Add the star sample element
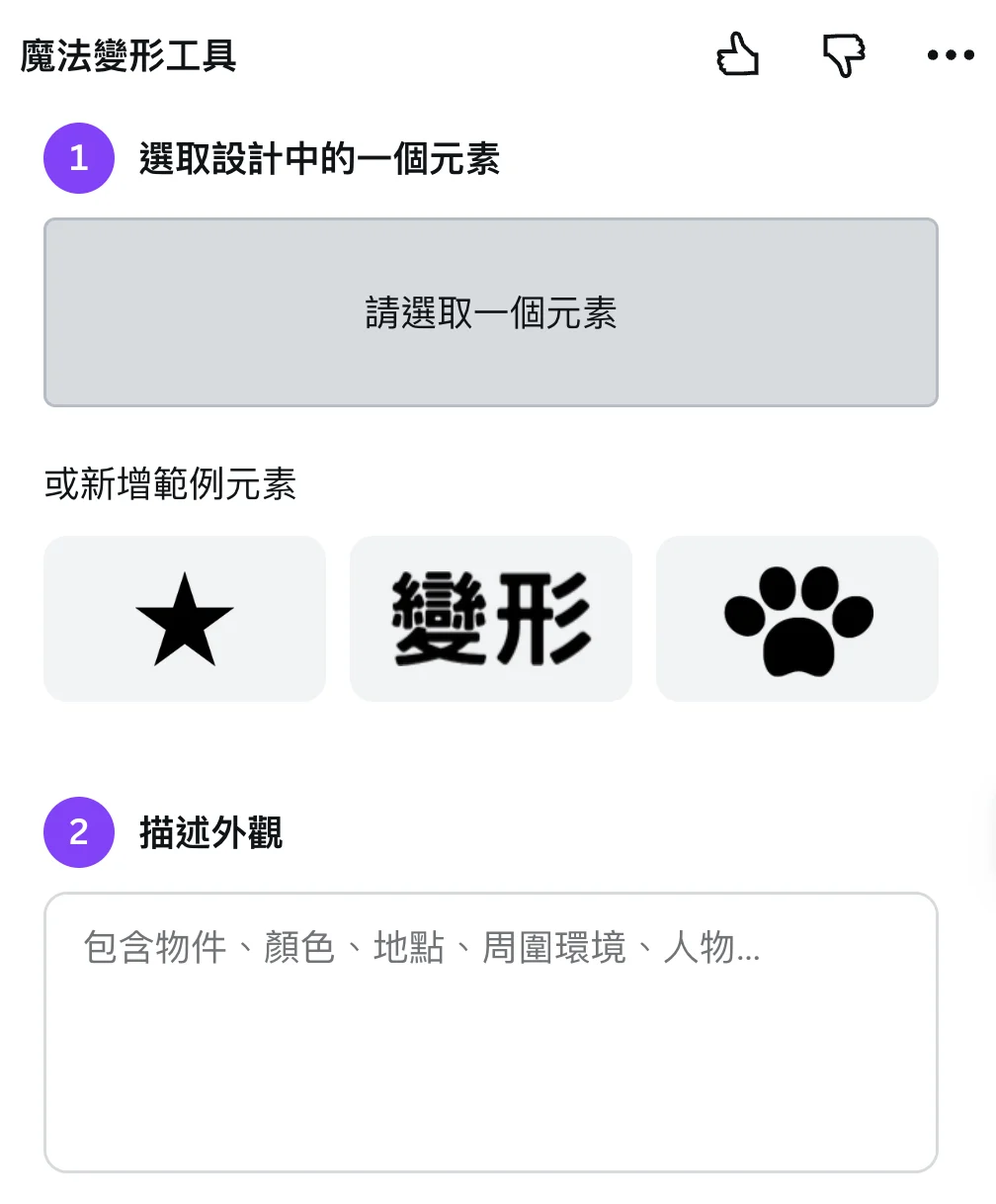 coord(185,619)
